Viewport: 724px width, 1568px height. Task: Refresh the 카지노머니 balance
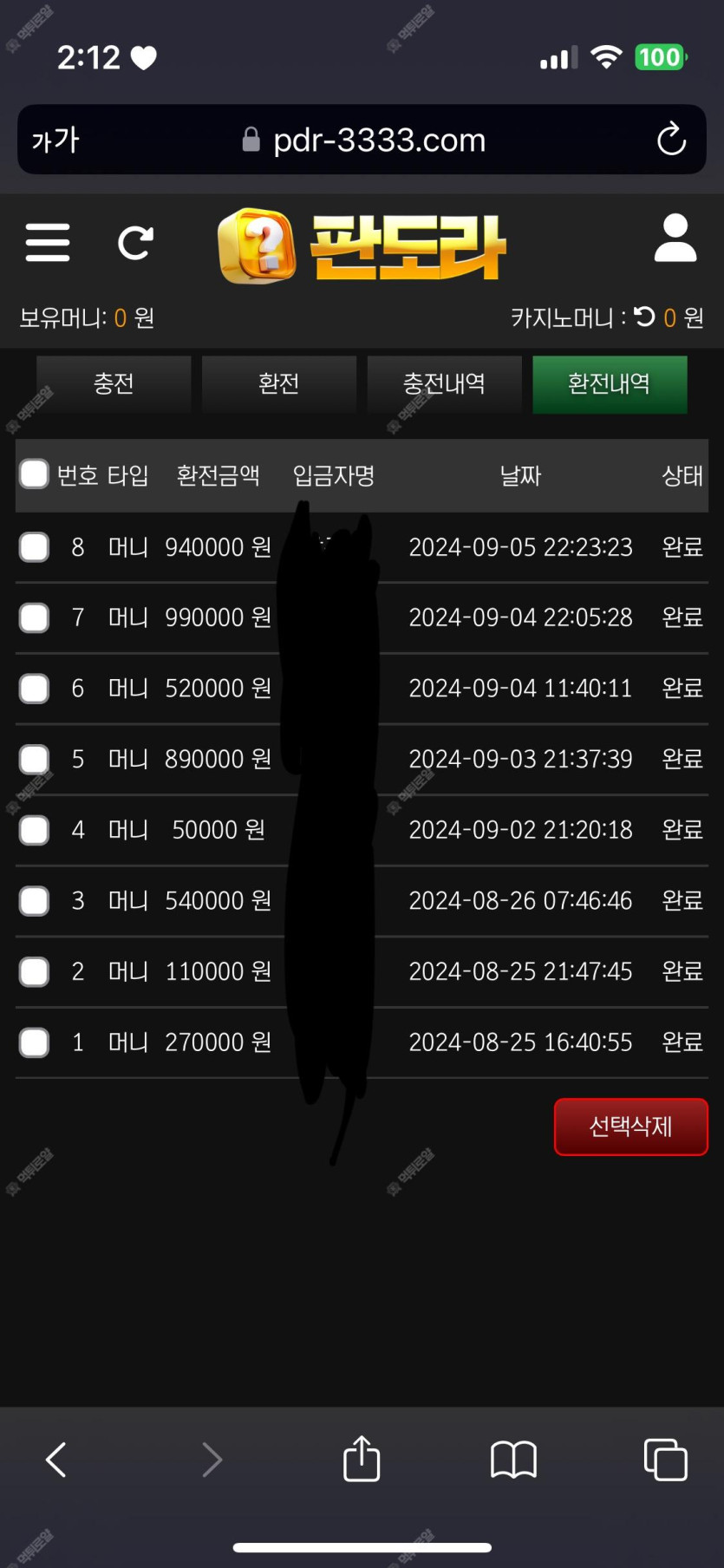(x=644, y=317)
